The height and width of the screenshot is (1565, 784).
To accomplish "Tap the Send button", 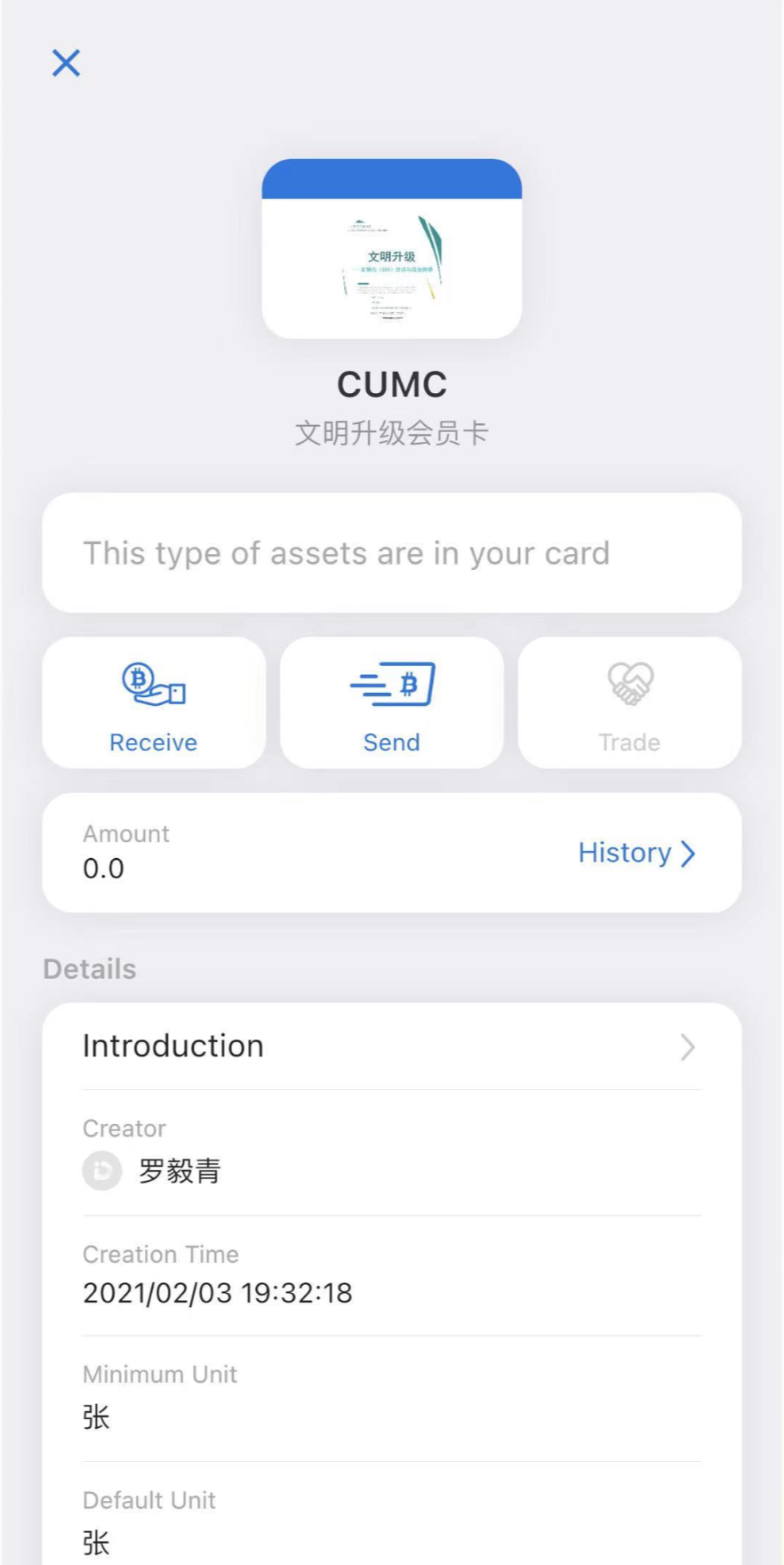I will pos(392,702).
